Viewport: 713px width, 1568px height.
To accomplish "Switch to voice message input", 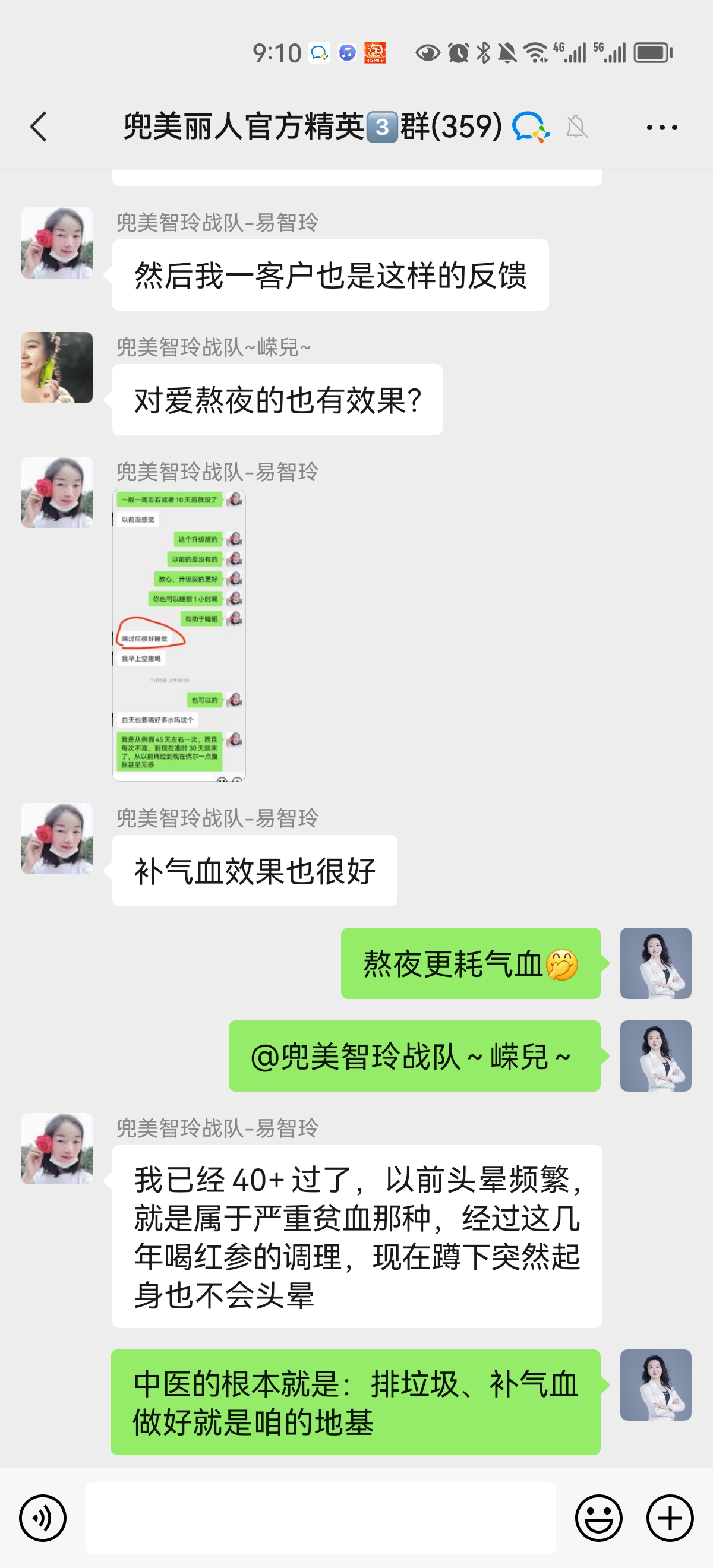I will click(x=43, y=1518).
